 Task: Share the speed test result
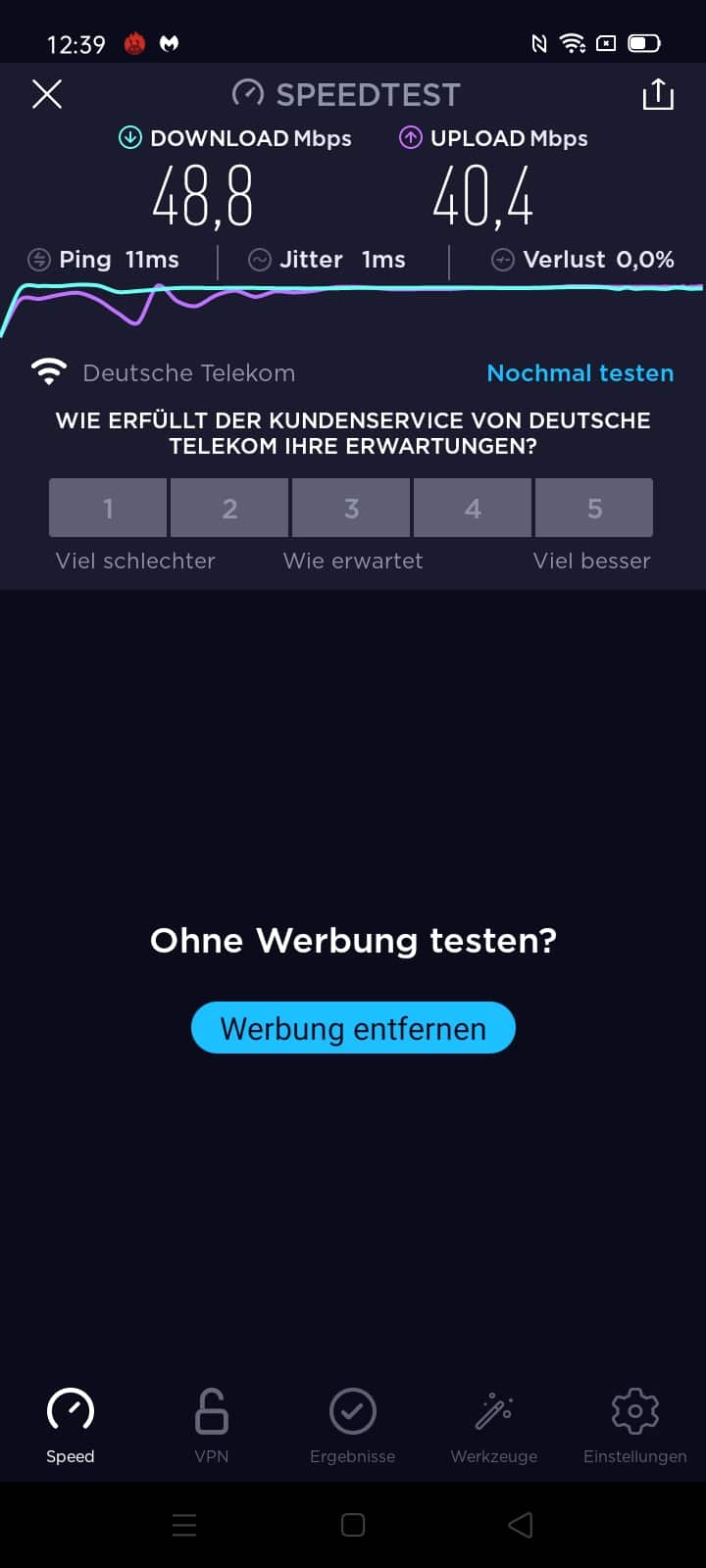pos(658,94)
